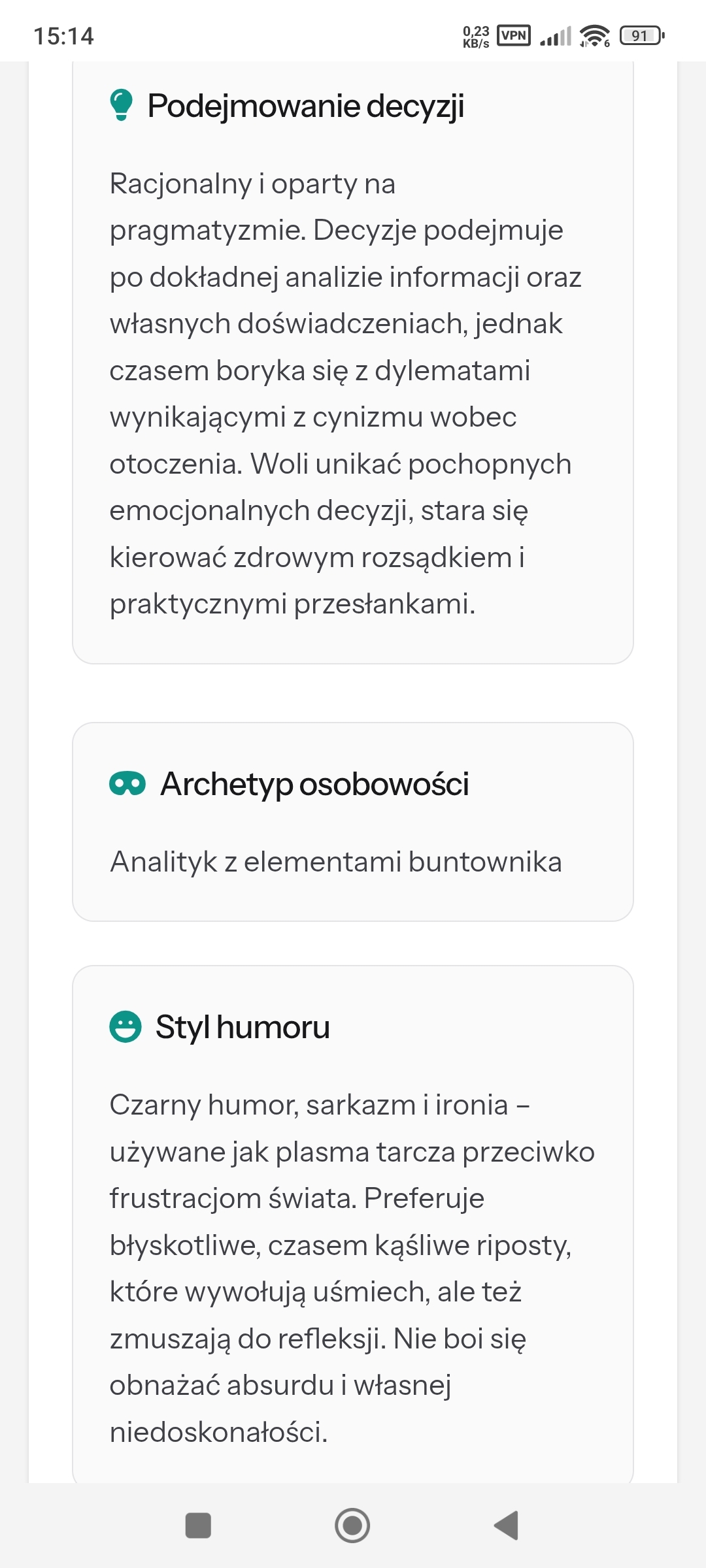The image size is (706, 1568).
Task: Go back with the system back button
Action: click(507, 1526)
